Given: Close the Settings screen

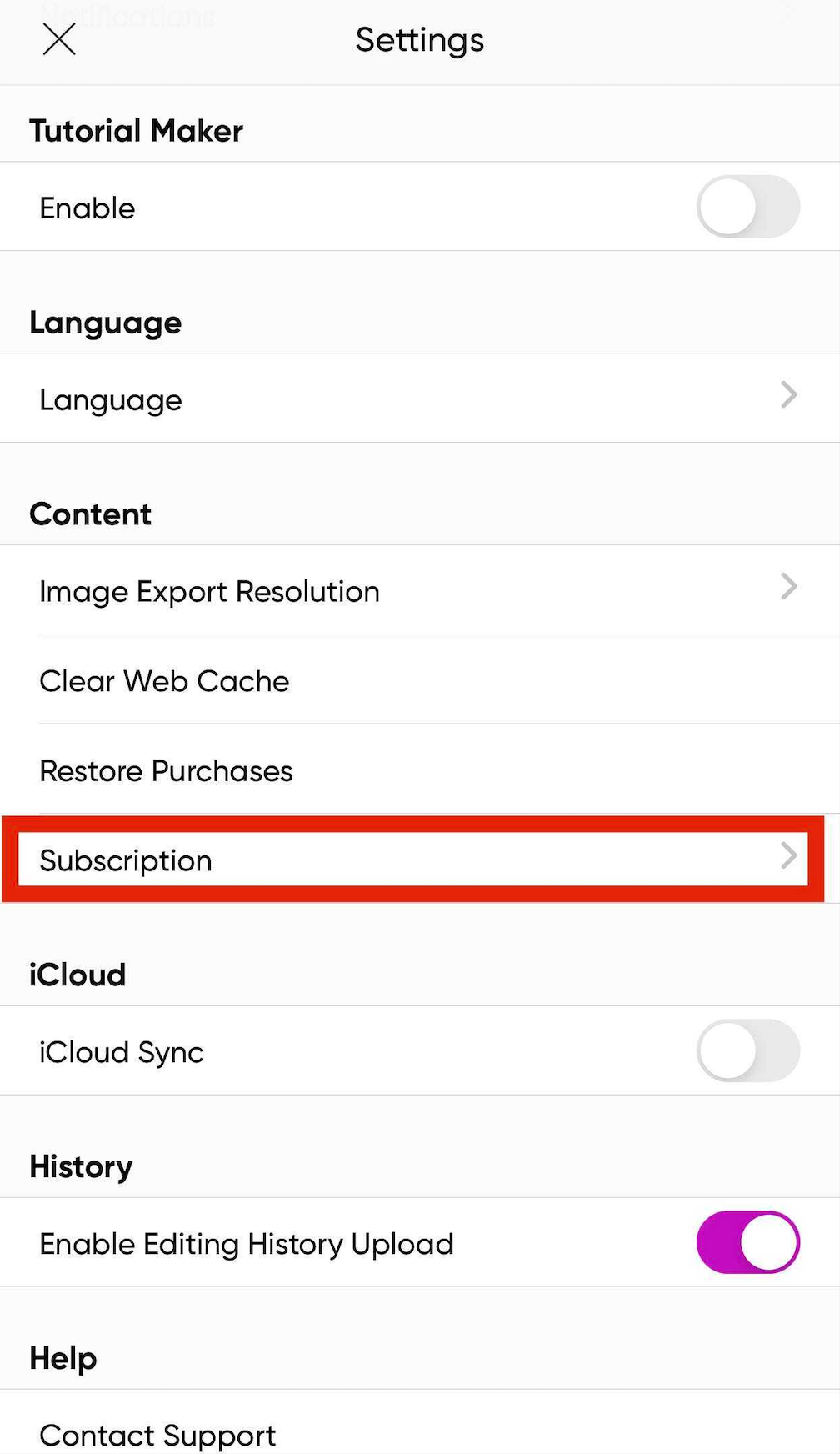Looking at the screenshot, I should point(59,39).
